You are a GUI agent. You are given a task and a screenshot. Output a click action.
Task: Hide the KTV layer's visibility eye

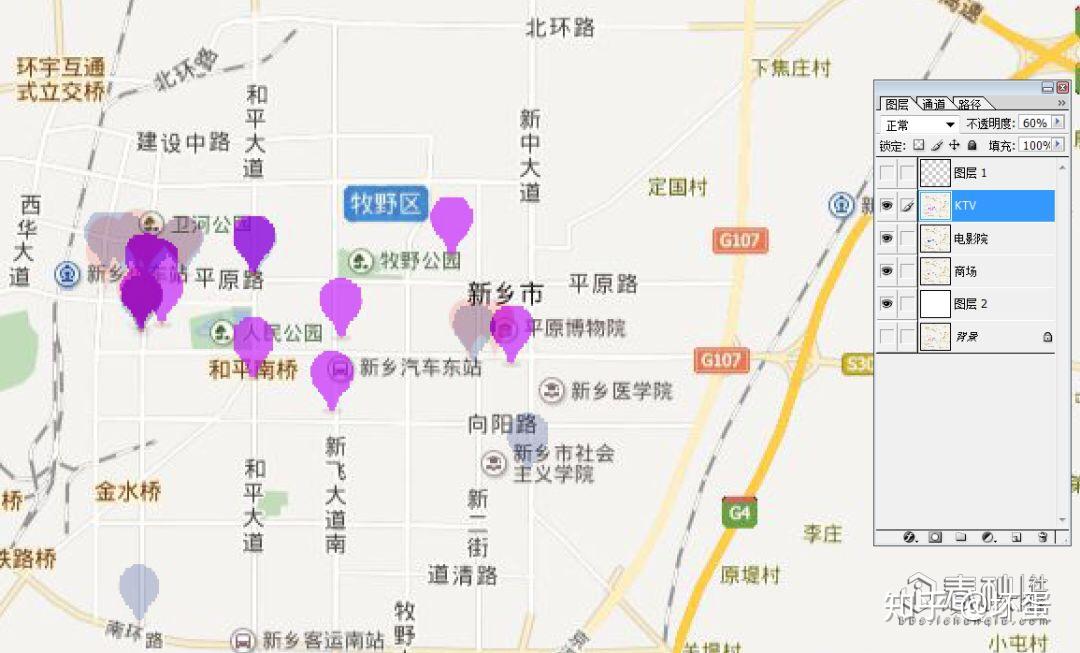point(886,206)
